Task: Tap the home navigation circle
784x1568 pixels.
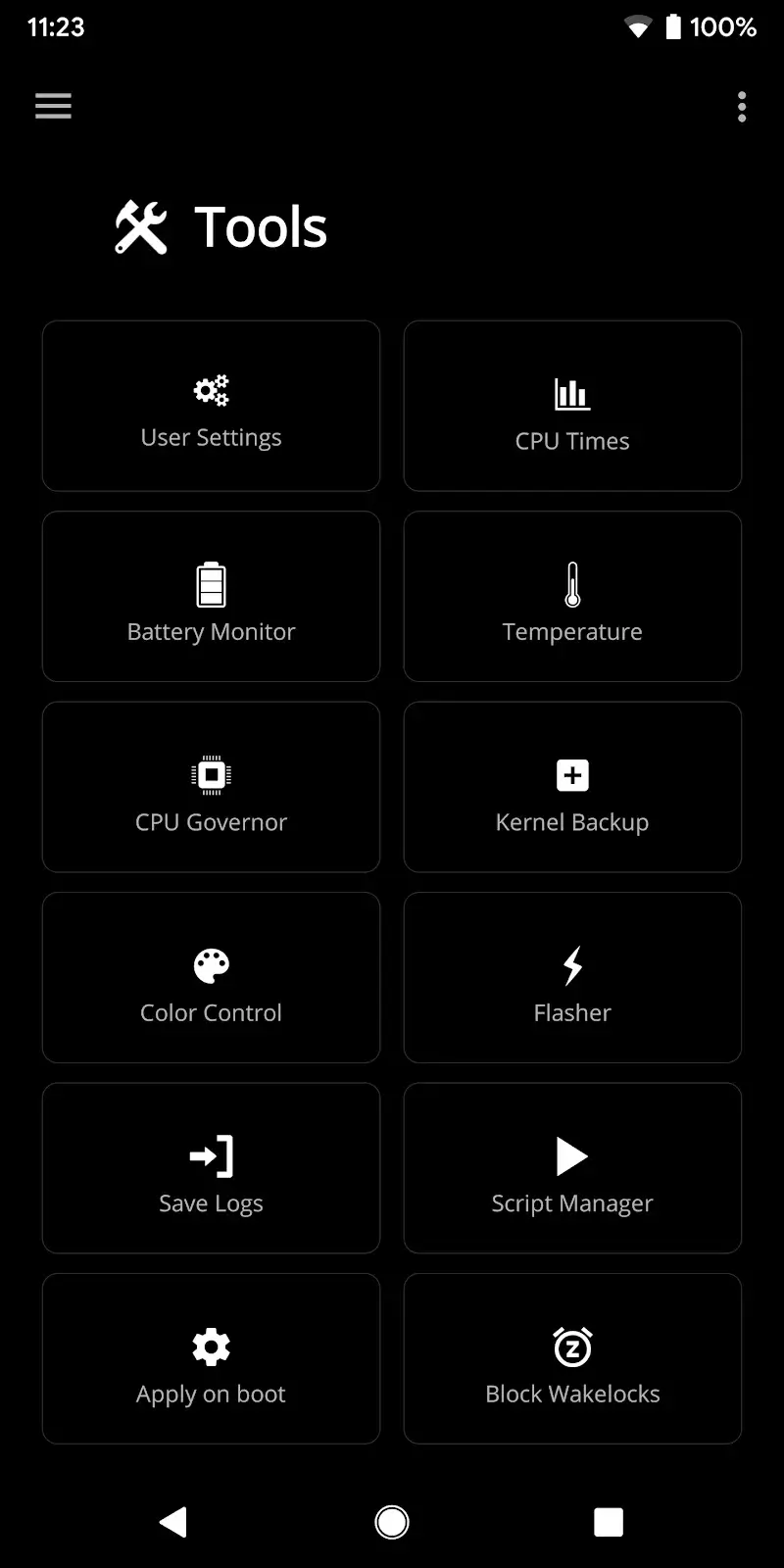Action: click(392, 1521)
